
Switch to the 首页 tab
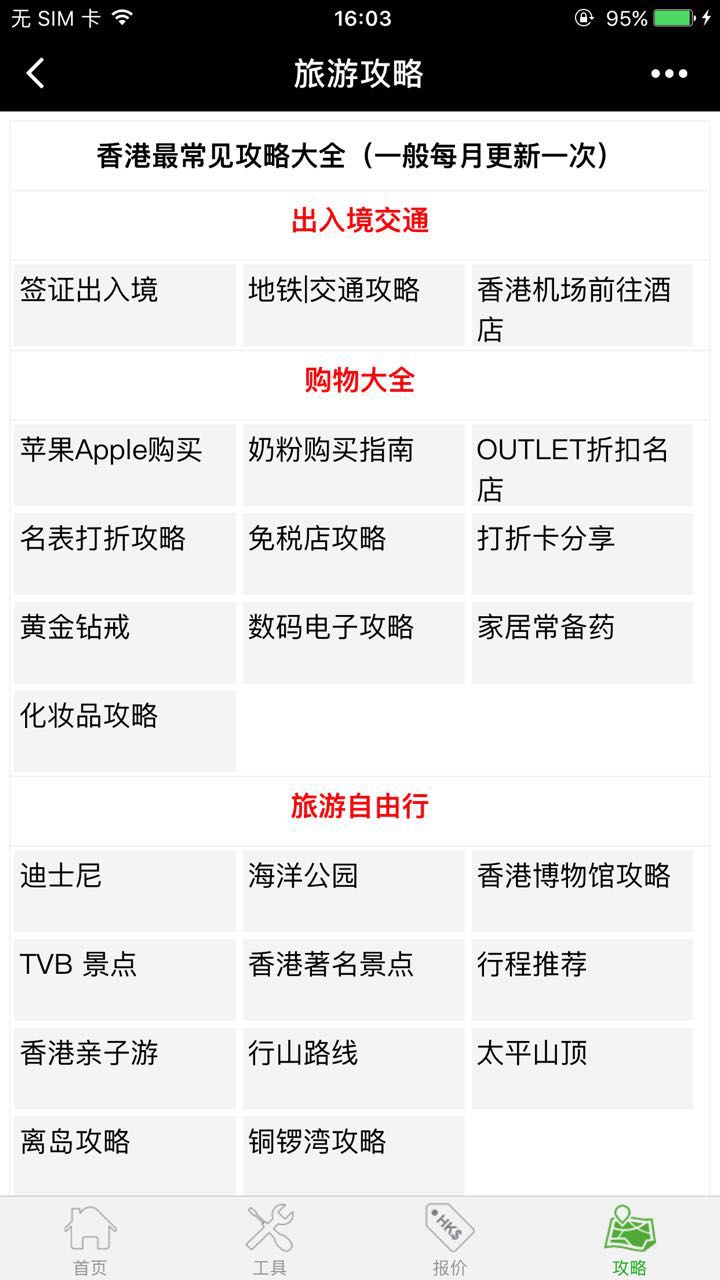click(90, 1240)
